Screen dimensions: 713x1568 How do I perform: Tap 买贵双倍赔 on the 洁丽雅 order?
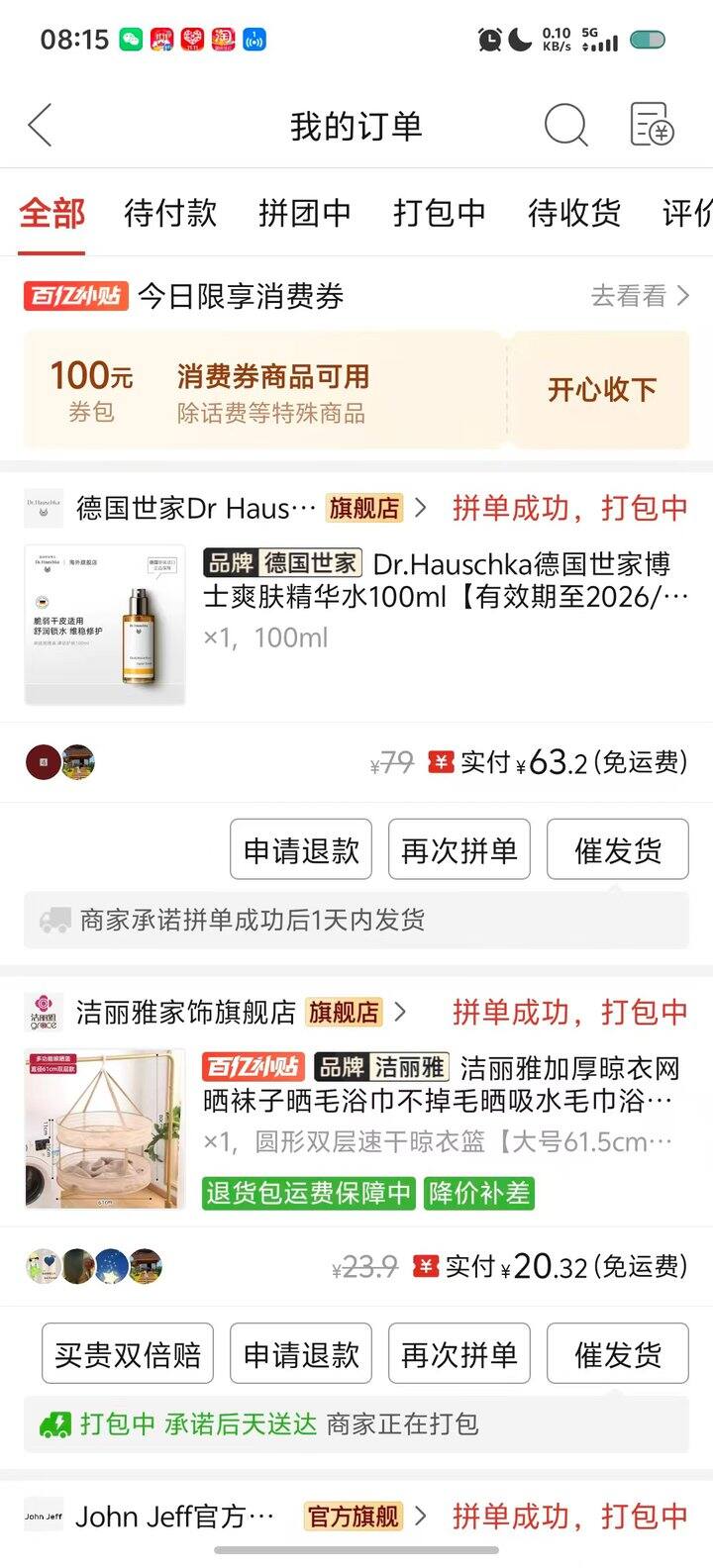click(x=128, y=1354)
